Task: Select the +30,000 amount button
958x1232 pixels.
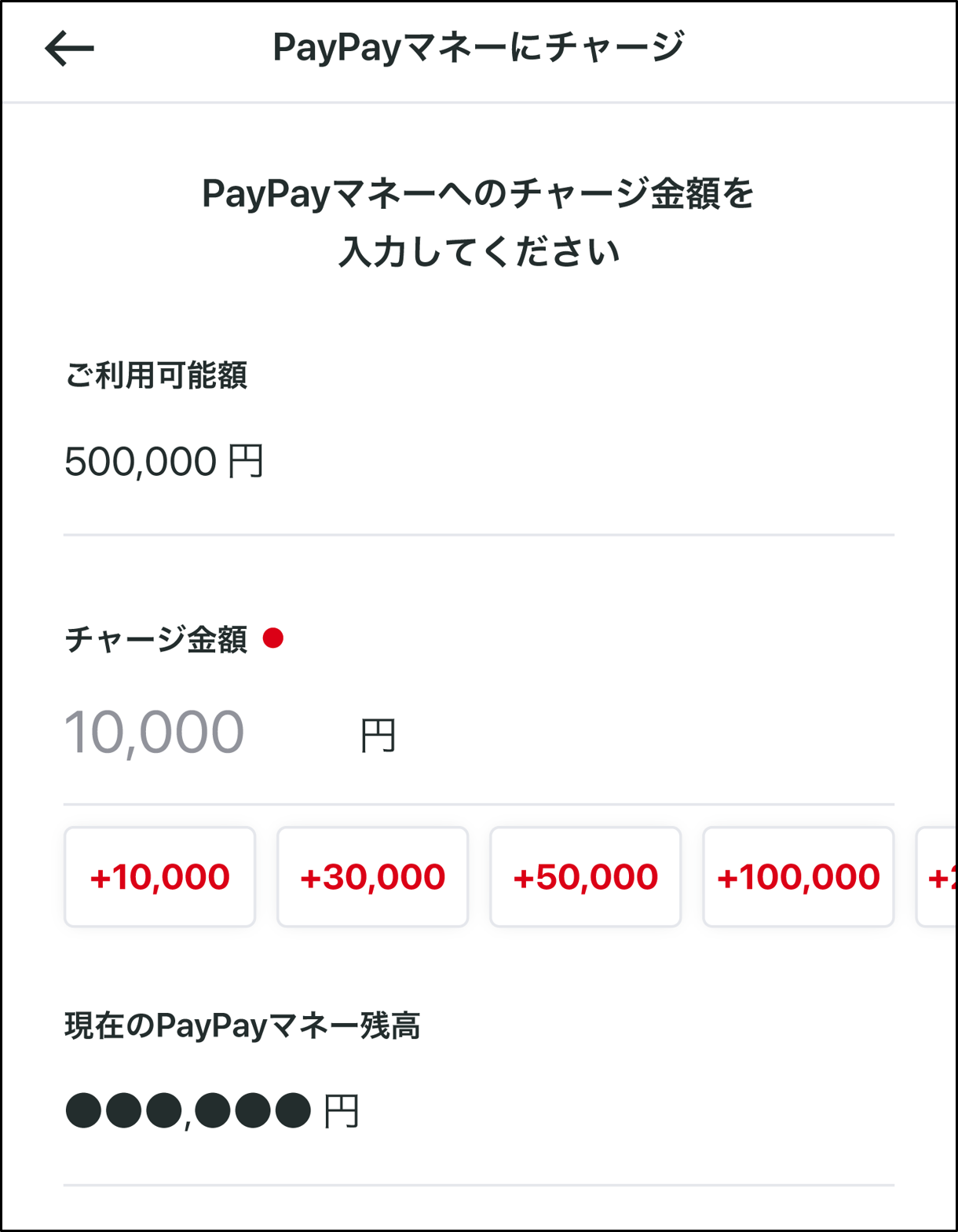Action: tap(372, 876)
